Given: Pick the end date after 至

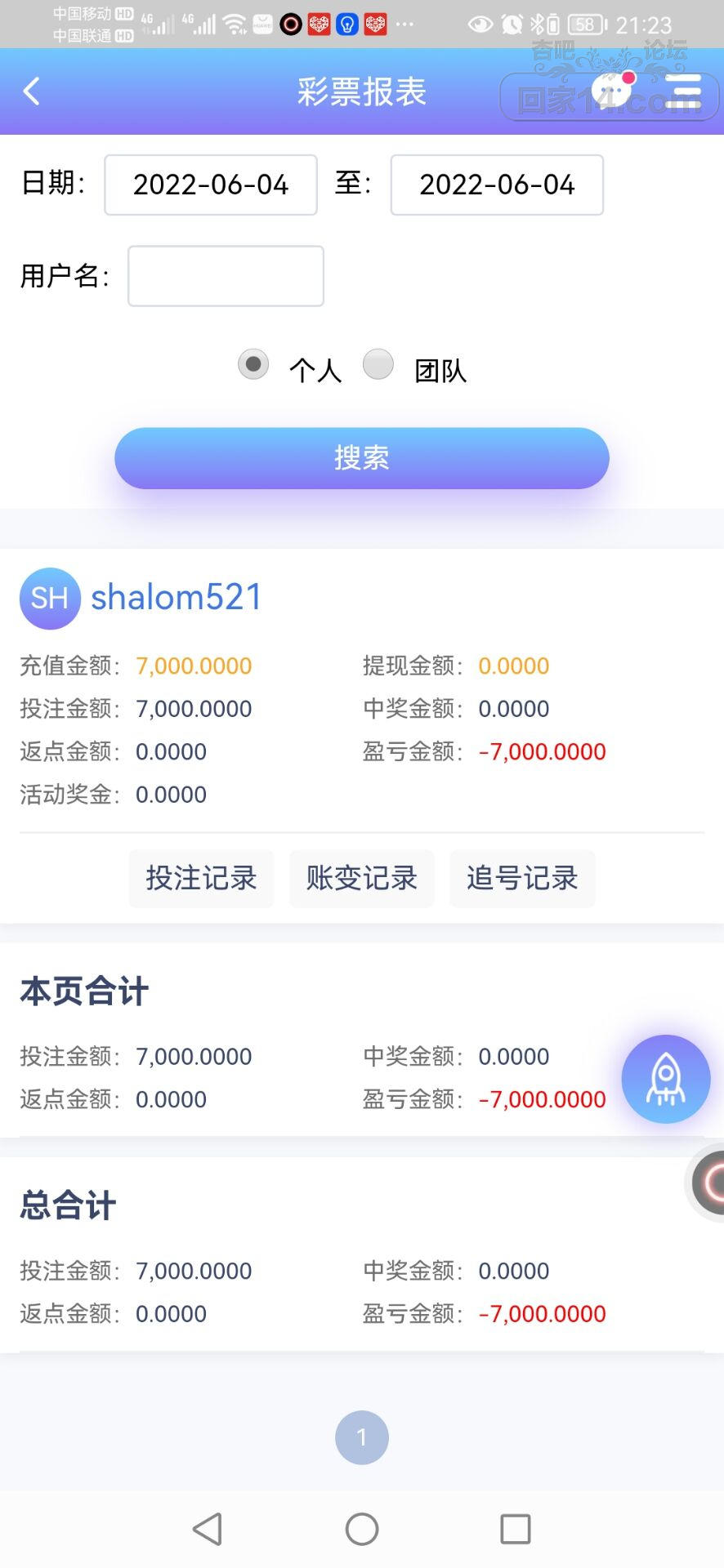Looking at the screenshot, I should point(497,185).
